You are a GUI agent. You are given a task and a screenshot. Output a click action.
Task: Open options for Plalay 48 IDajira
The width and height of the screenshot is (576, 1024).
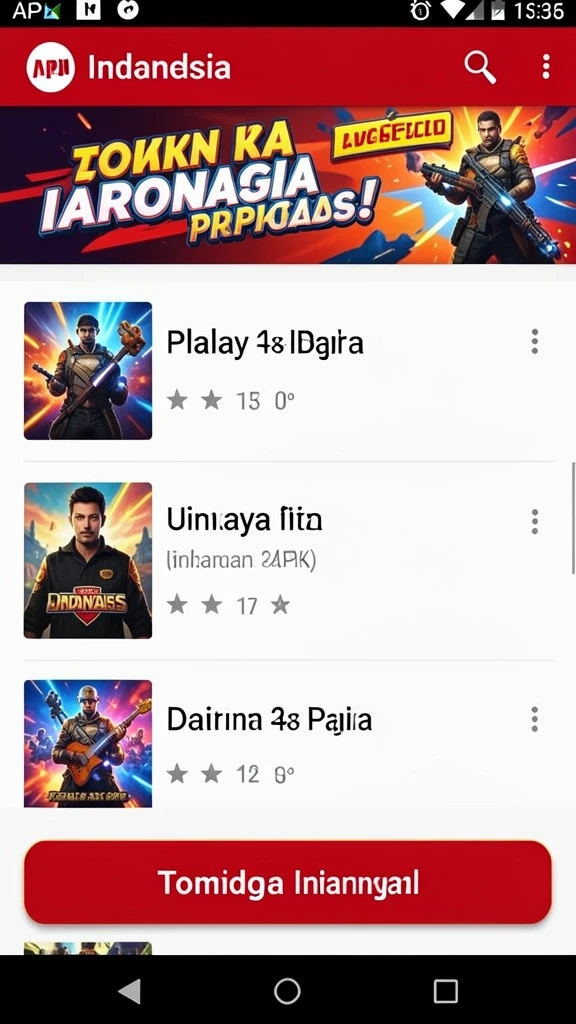535,342
